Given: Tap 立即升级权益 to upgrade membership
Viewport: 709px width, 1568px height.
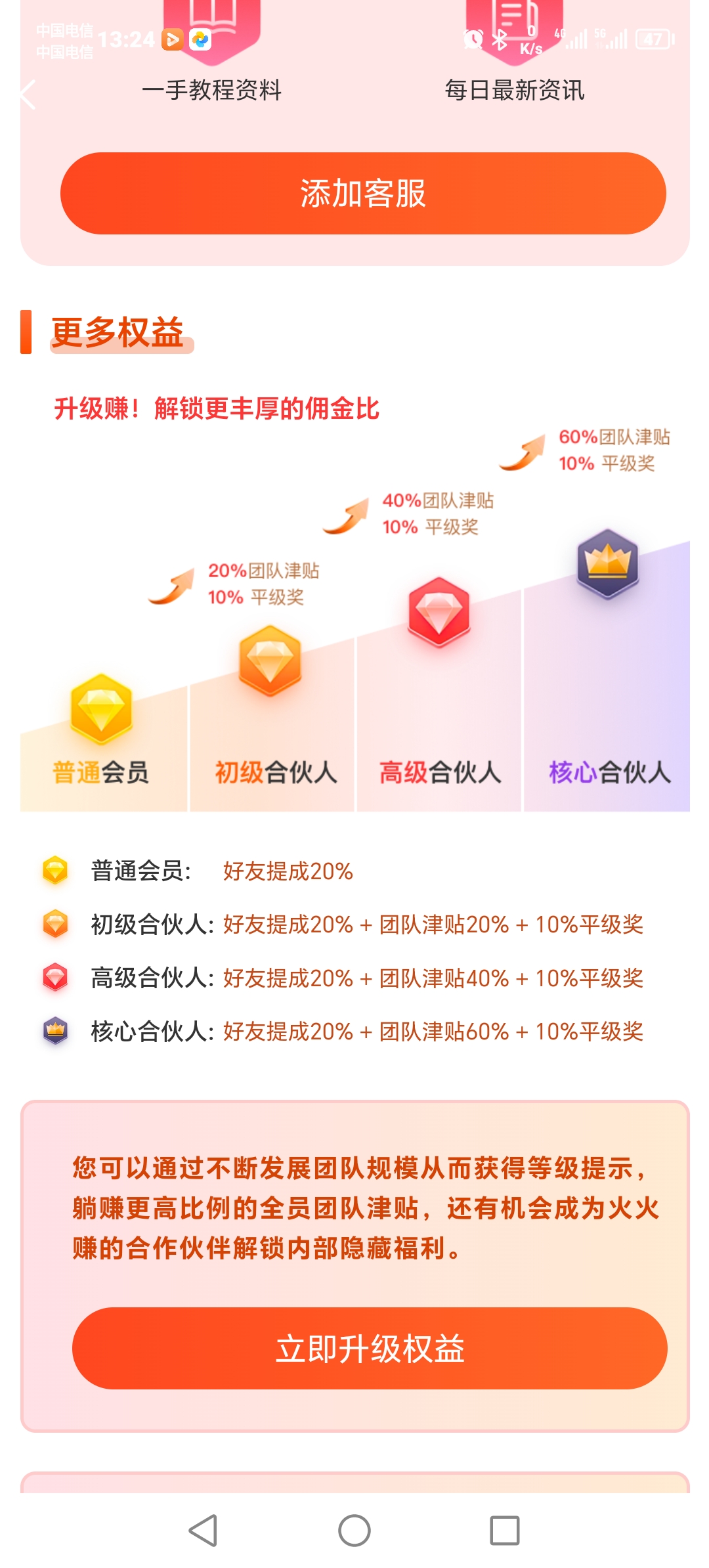Looking at the screenshot, I should (370, 1348).
